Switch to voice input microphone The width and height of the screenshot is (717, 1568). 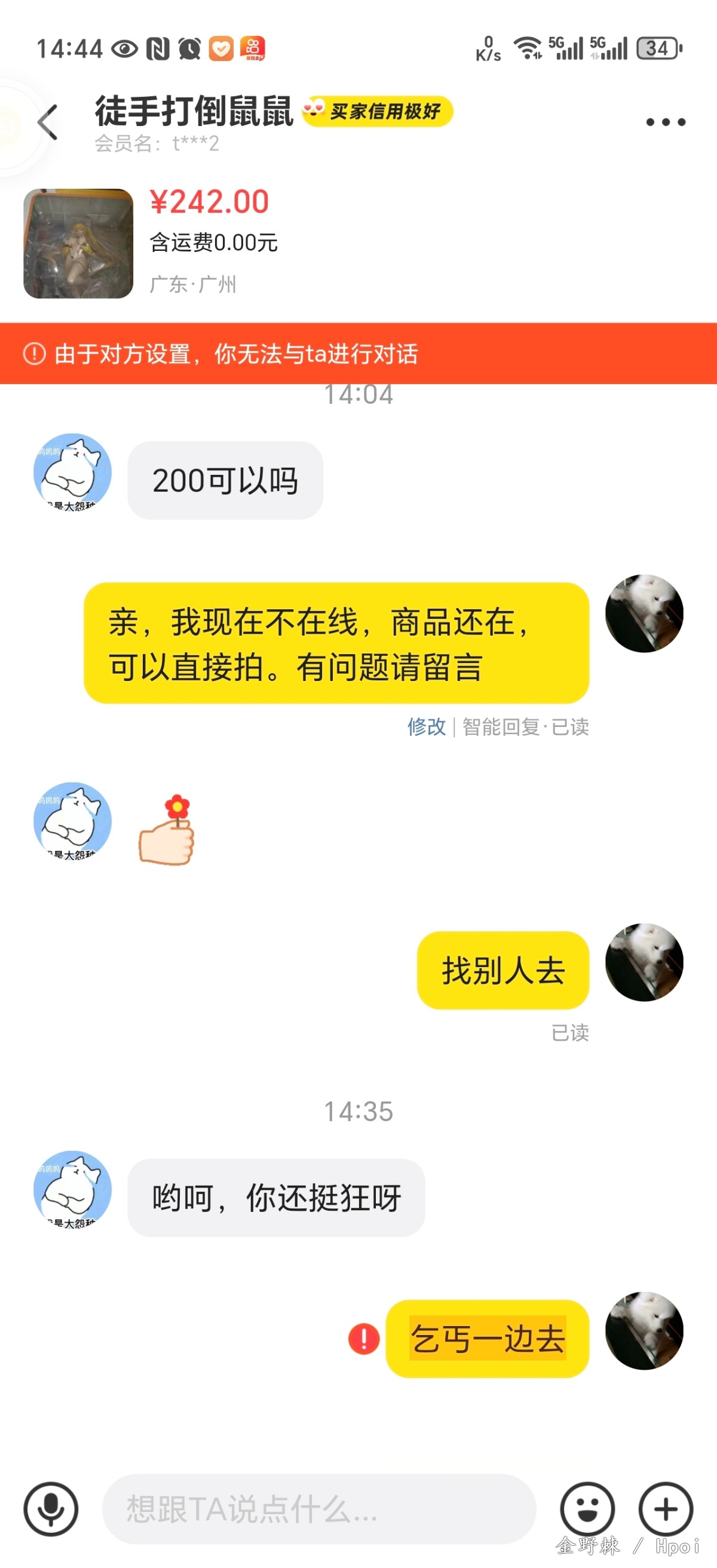click(51, 1508)
